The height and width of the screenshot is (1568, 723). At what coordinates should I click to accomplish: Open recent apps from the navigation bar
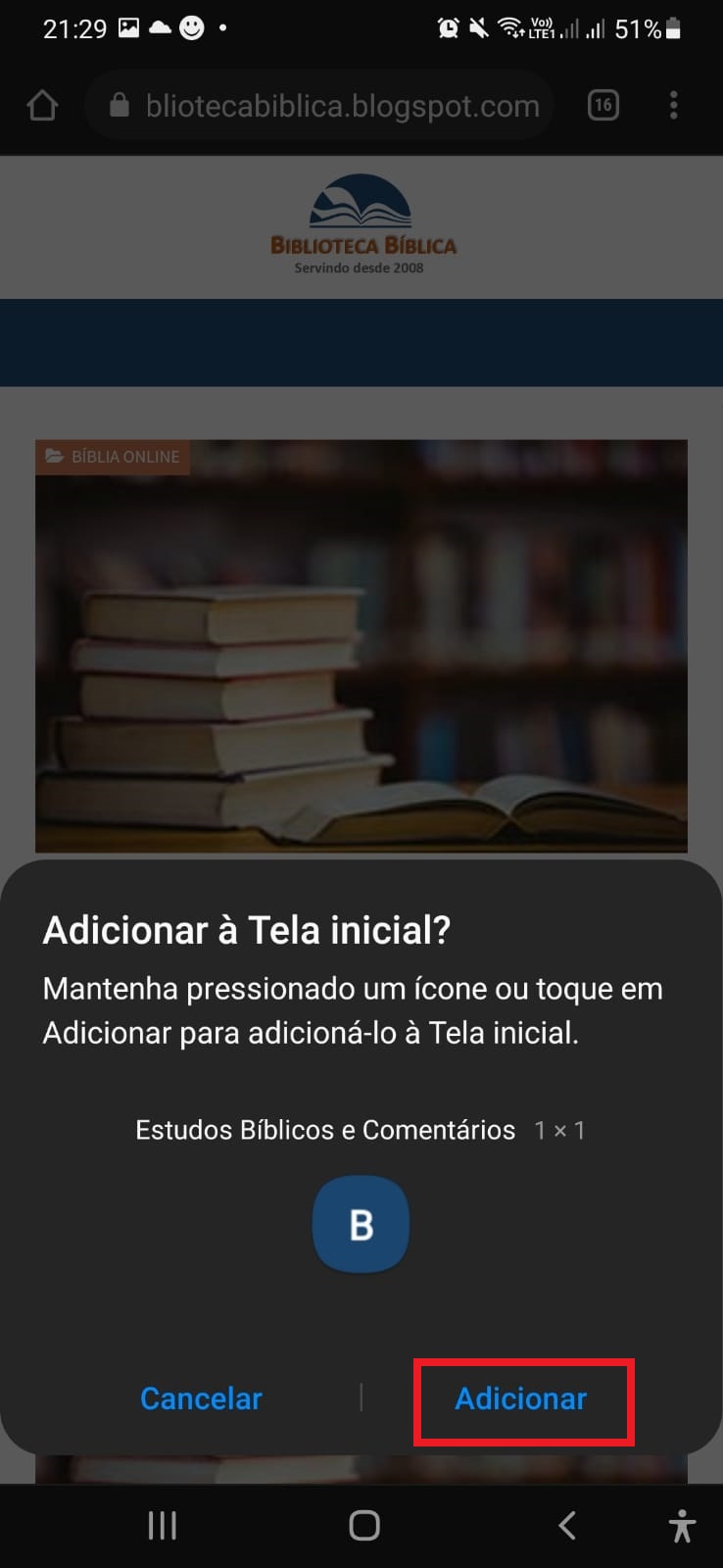coord(162,1525)
